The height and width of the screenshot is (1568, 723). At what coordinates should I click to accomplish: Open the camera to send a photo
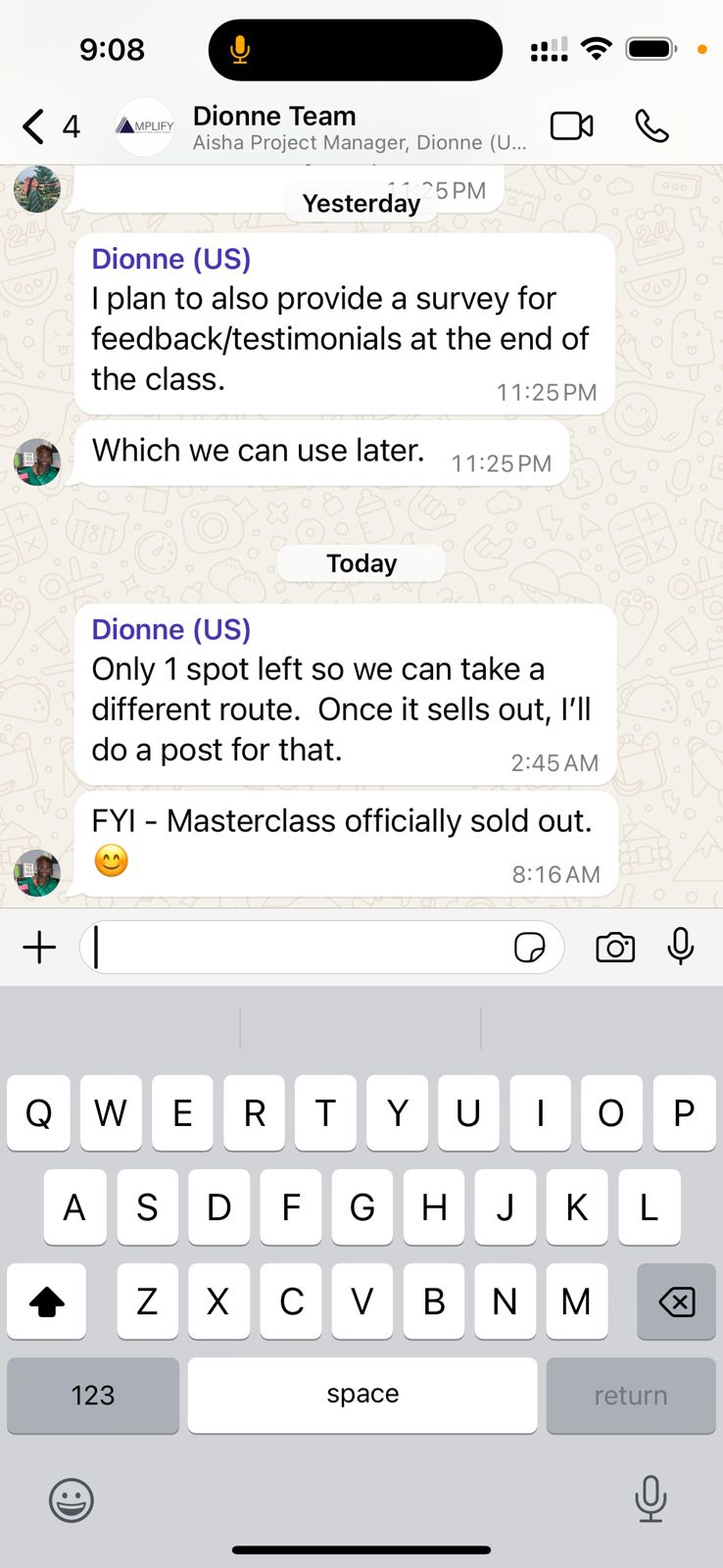(615, 948)
